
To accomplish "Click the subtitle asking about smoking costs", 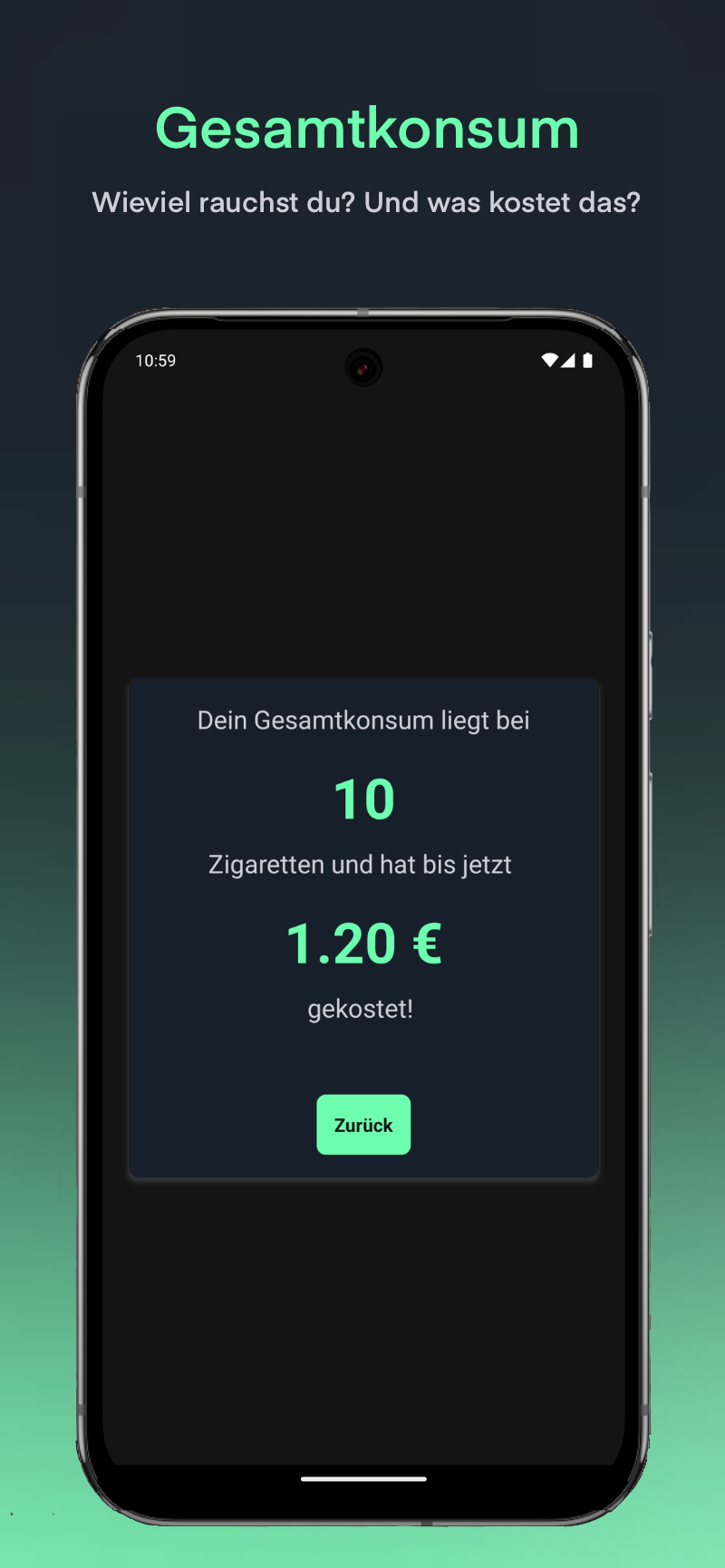I will [365, 202].
